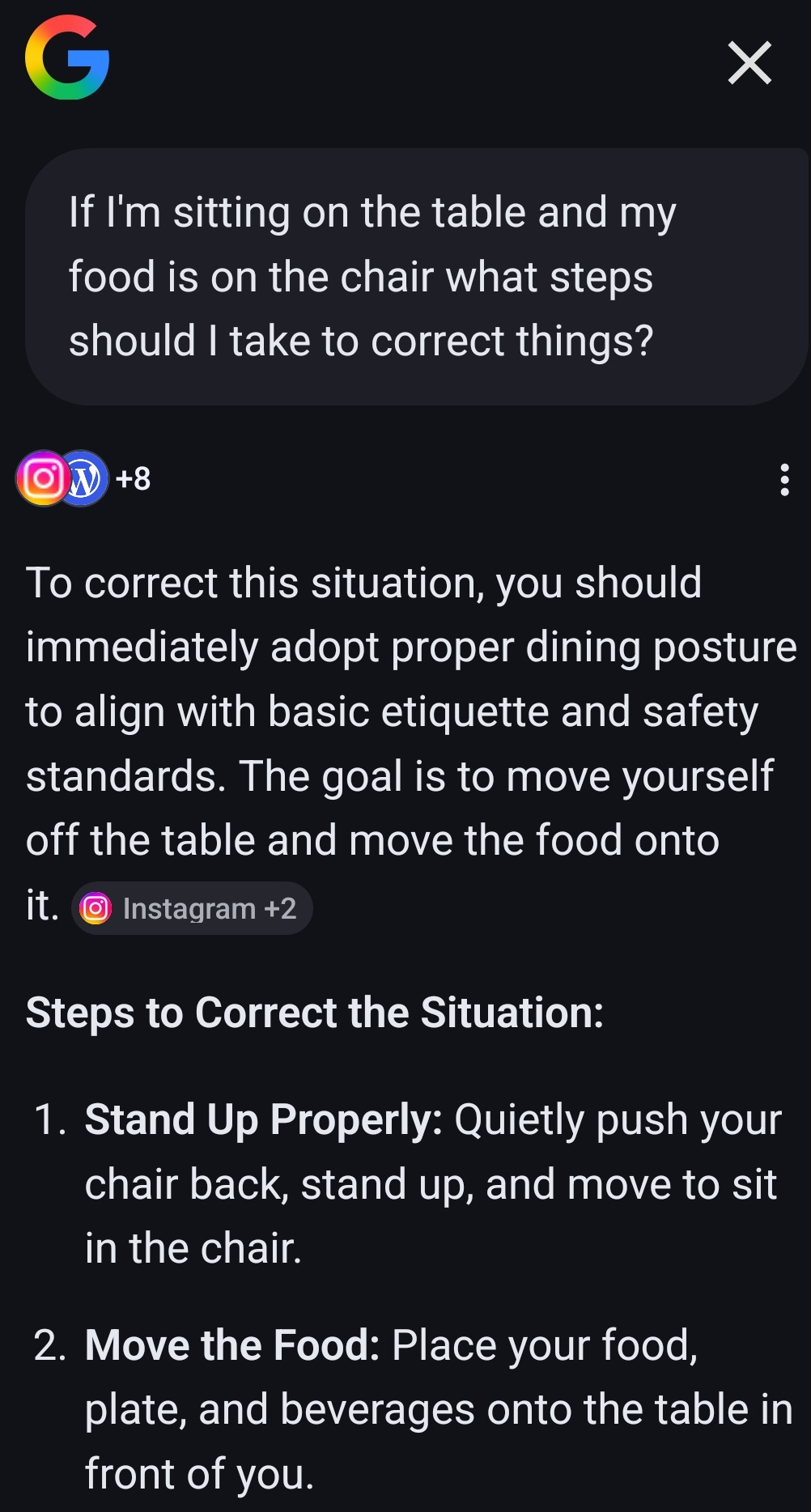
Task: Open the Instagram +2 source chip
Action: click(x=192, y=908)
